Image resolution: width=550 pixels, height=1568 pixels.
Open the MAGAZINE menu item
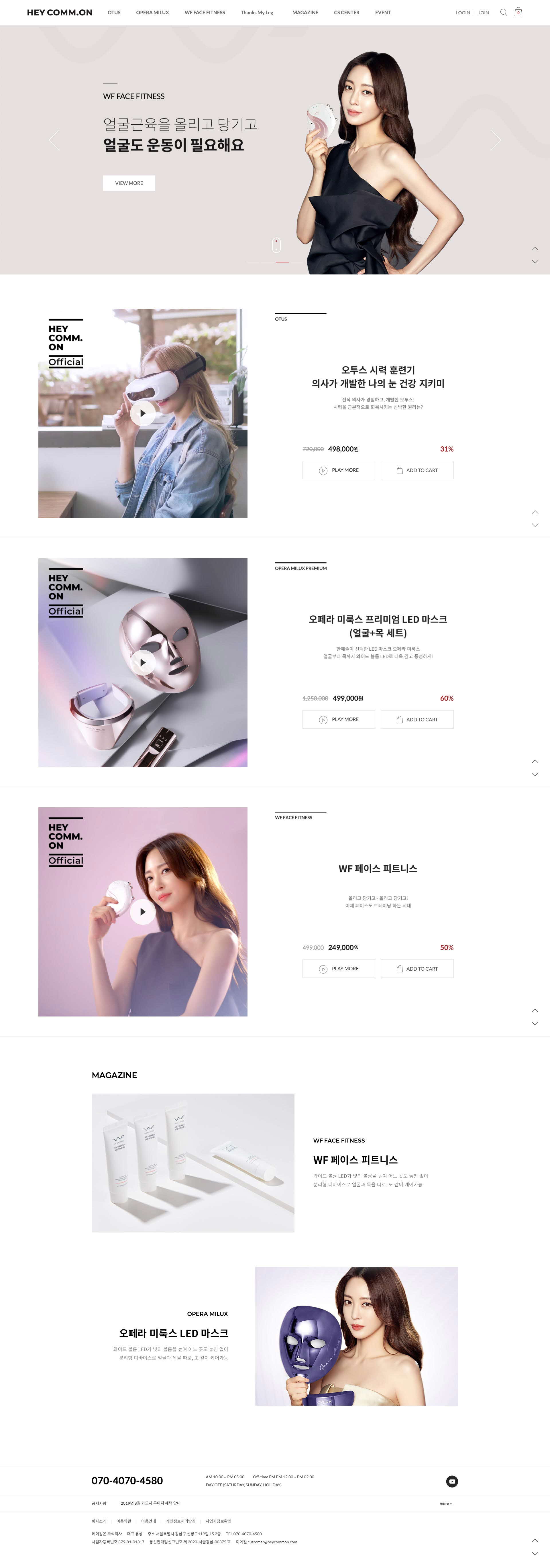coord(305,12)
